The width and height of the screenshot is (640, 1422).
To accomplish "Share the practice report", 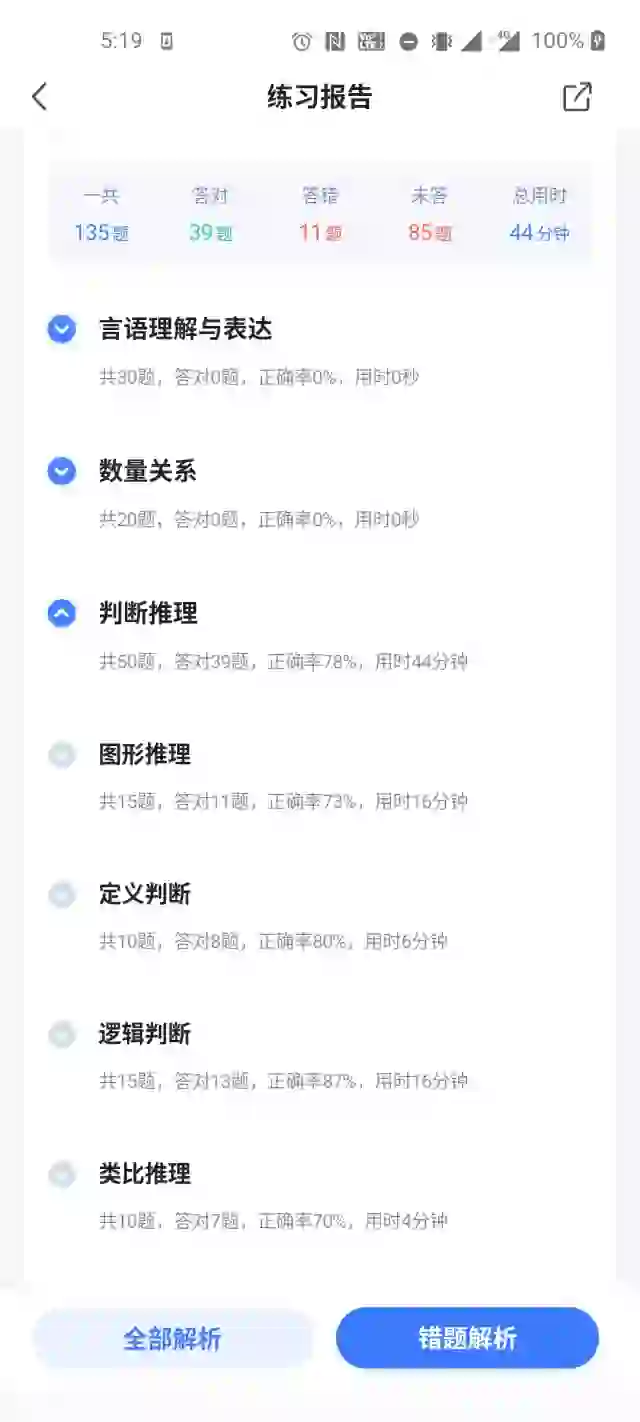I will point(577,97).
